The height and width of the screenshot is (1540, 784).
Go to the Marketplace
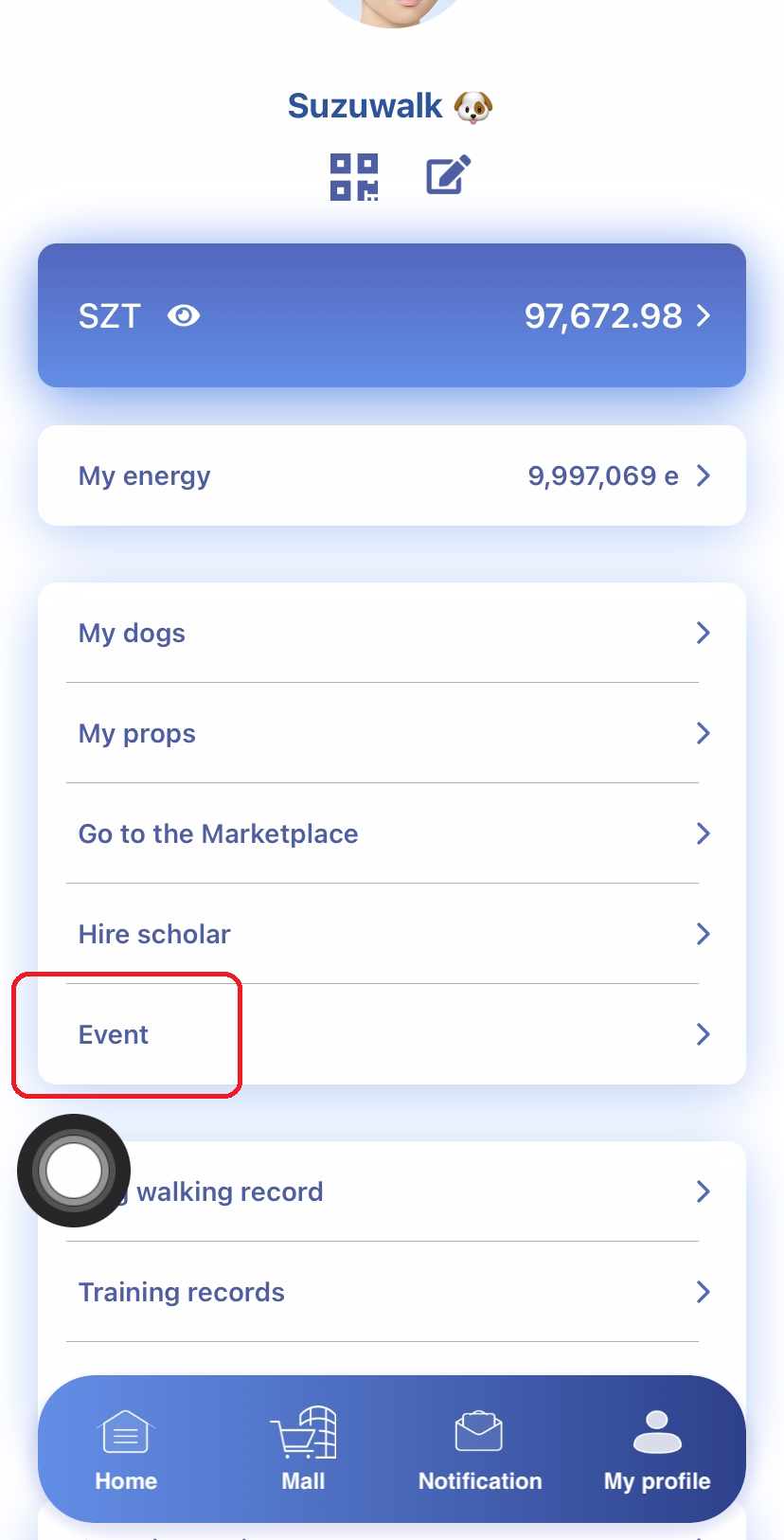coord(392,833)
